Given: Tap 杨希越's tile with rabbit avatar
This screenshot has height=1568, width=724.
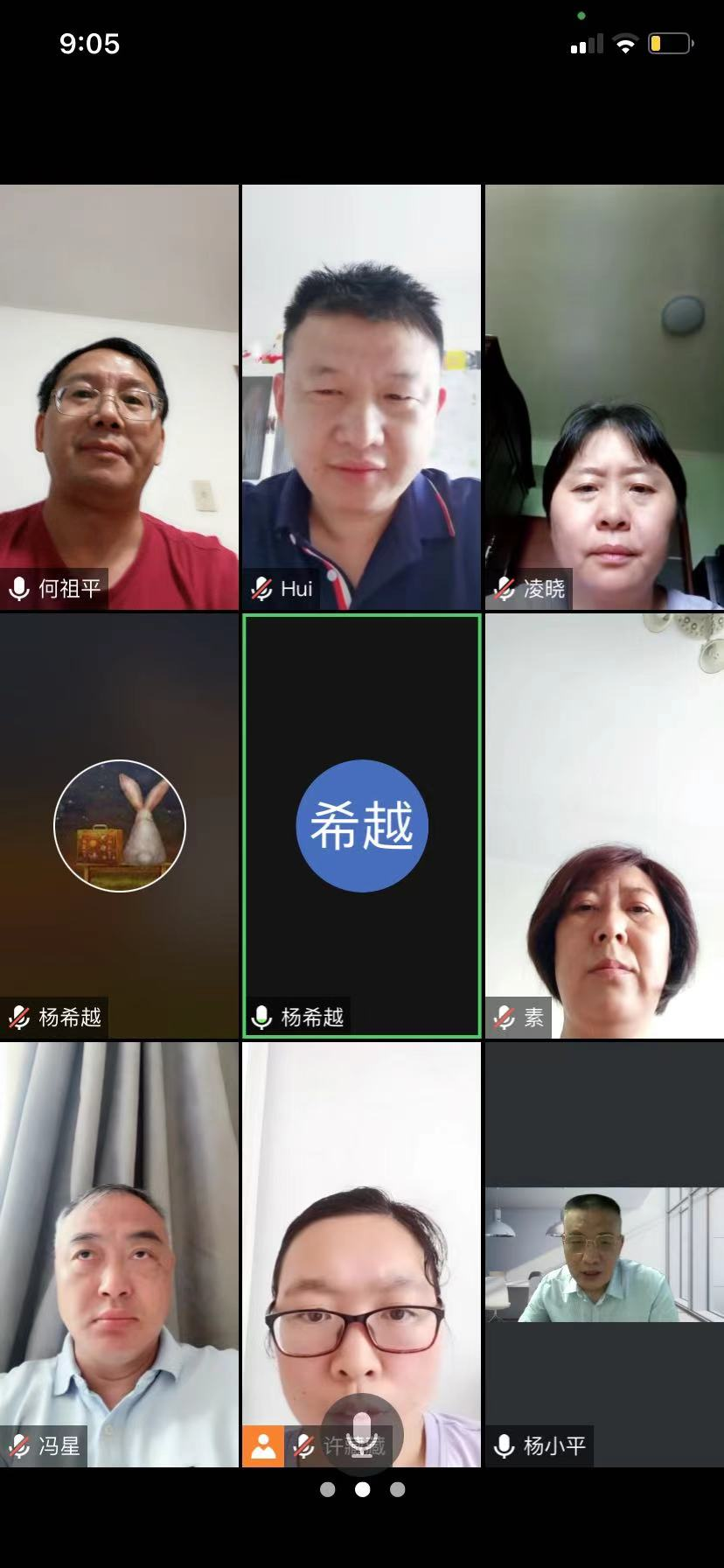Looking at the screenshot, I should click(119, 825).
